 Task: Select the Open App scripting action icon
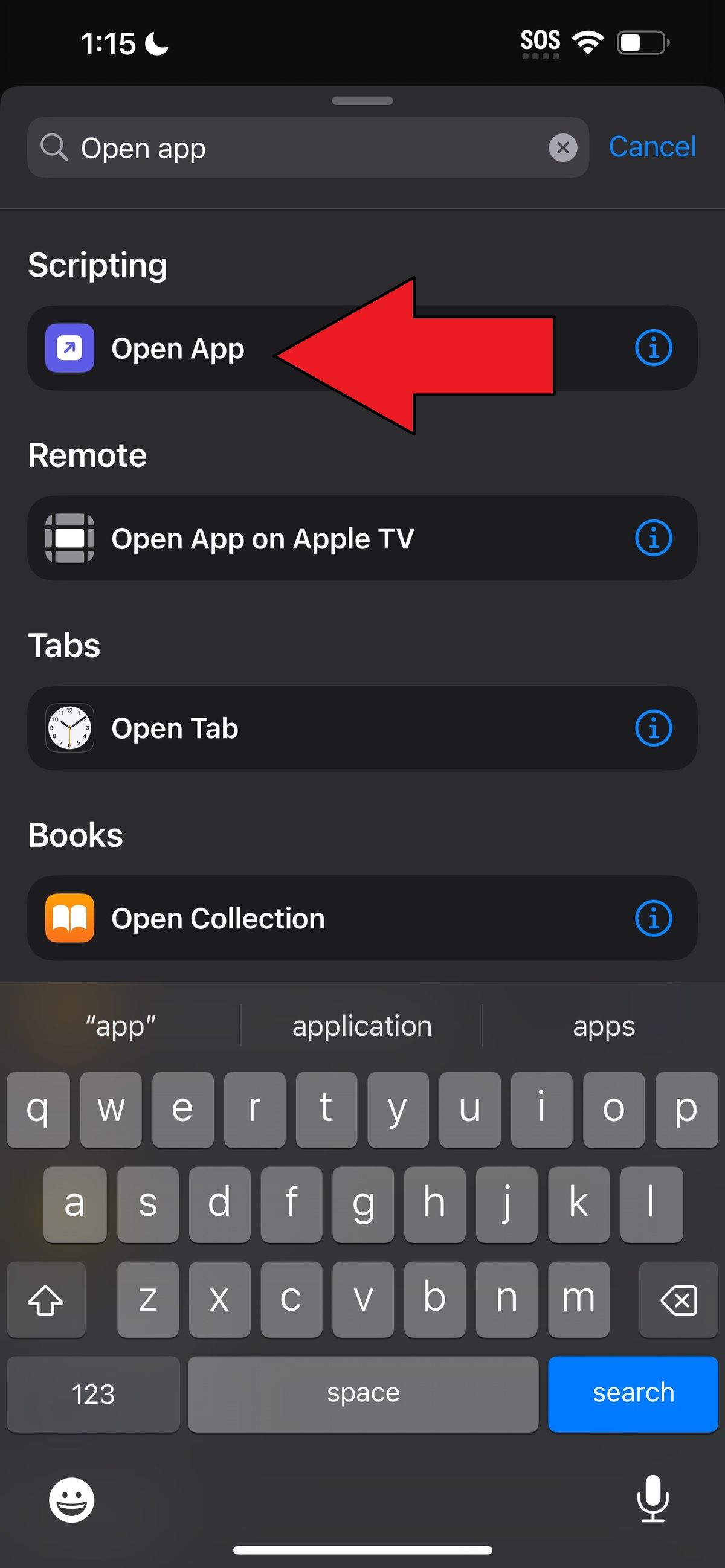pos(69,348)
